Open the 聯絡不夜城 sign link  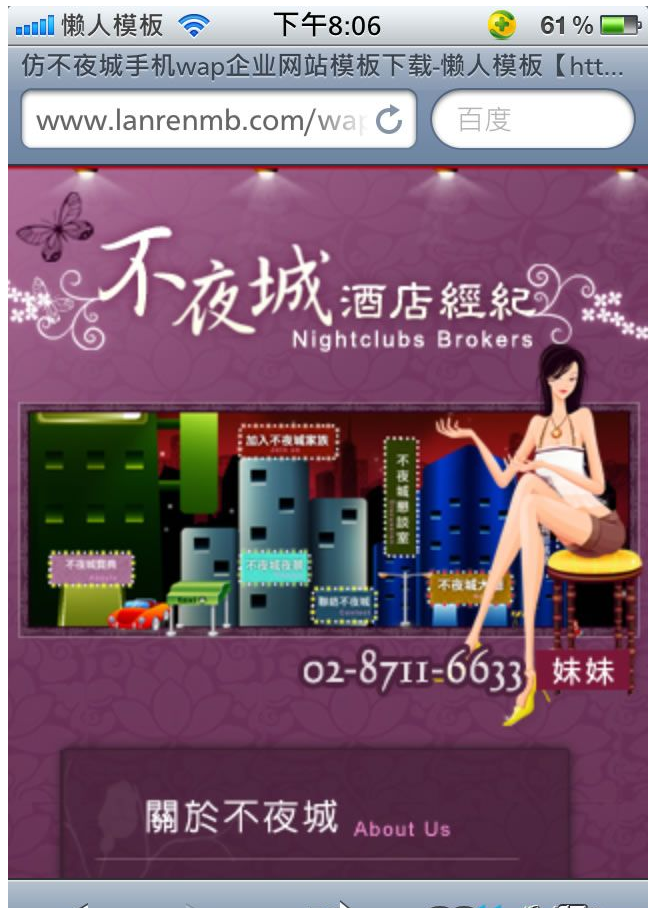point(343,604)
